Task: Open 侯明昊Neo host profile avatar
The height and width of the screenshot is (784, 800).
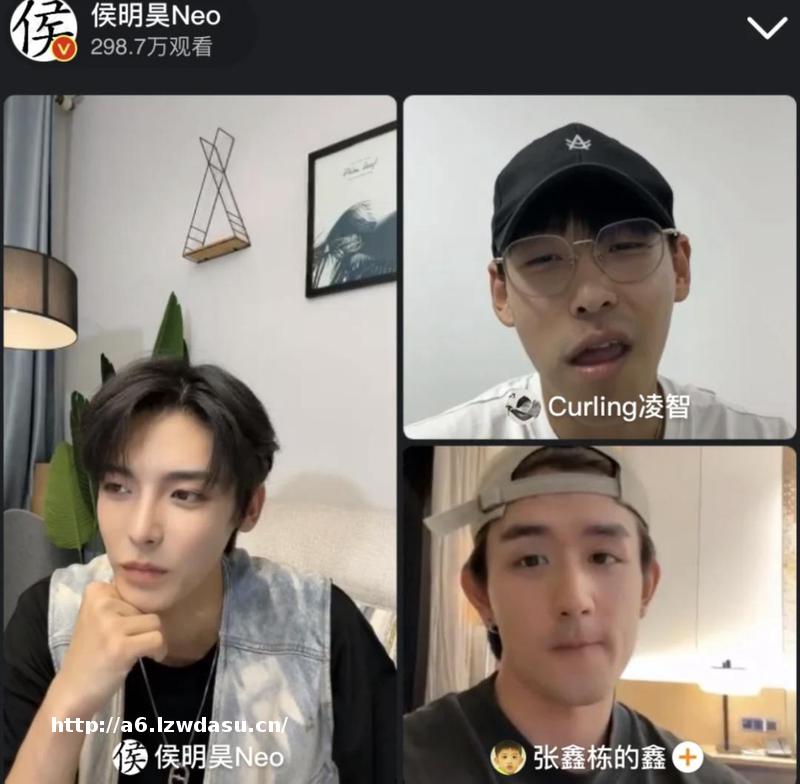Action: tap(43, 28)
